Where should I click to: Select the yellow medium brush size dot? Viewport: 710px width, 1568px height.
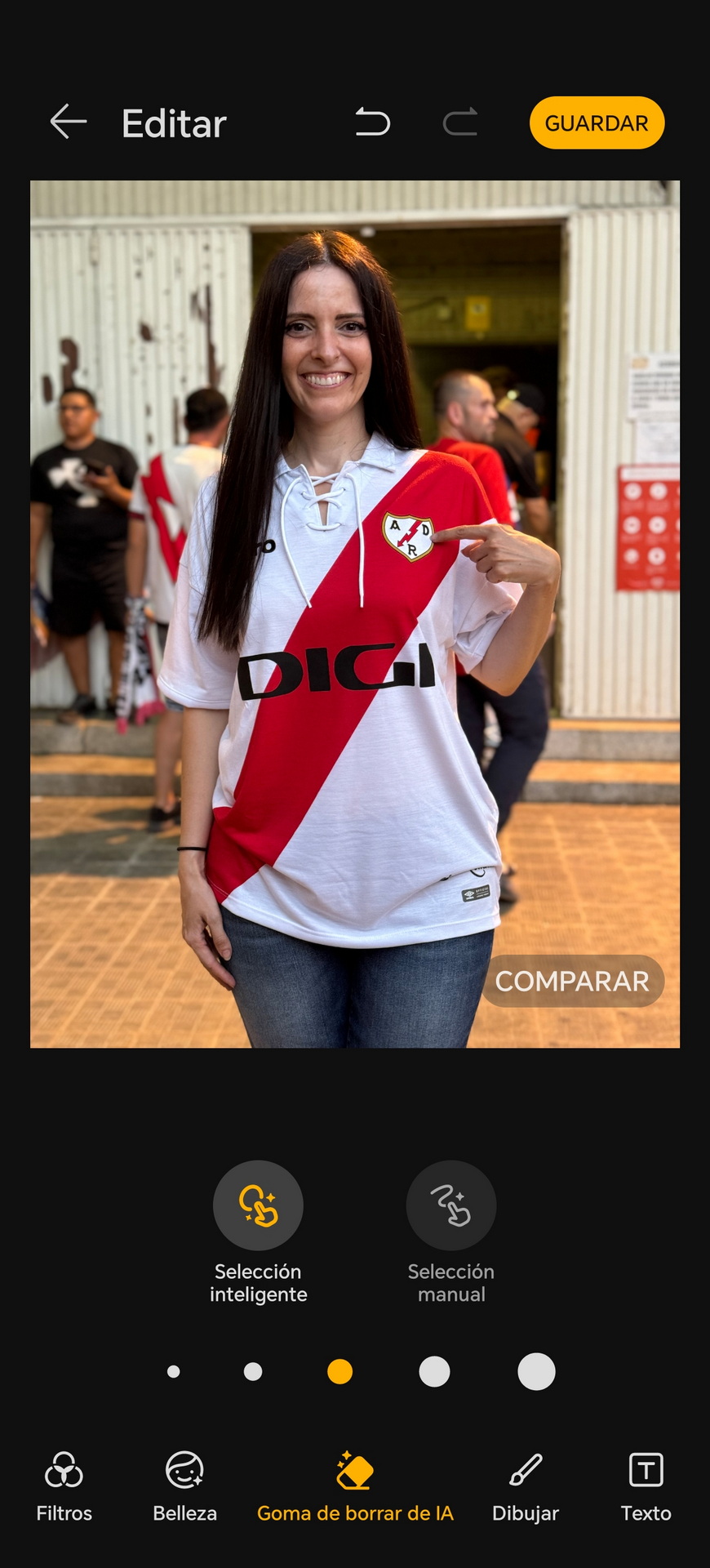click(x=339, y=1371)
